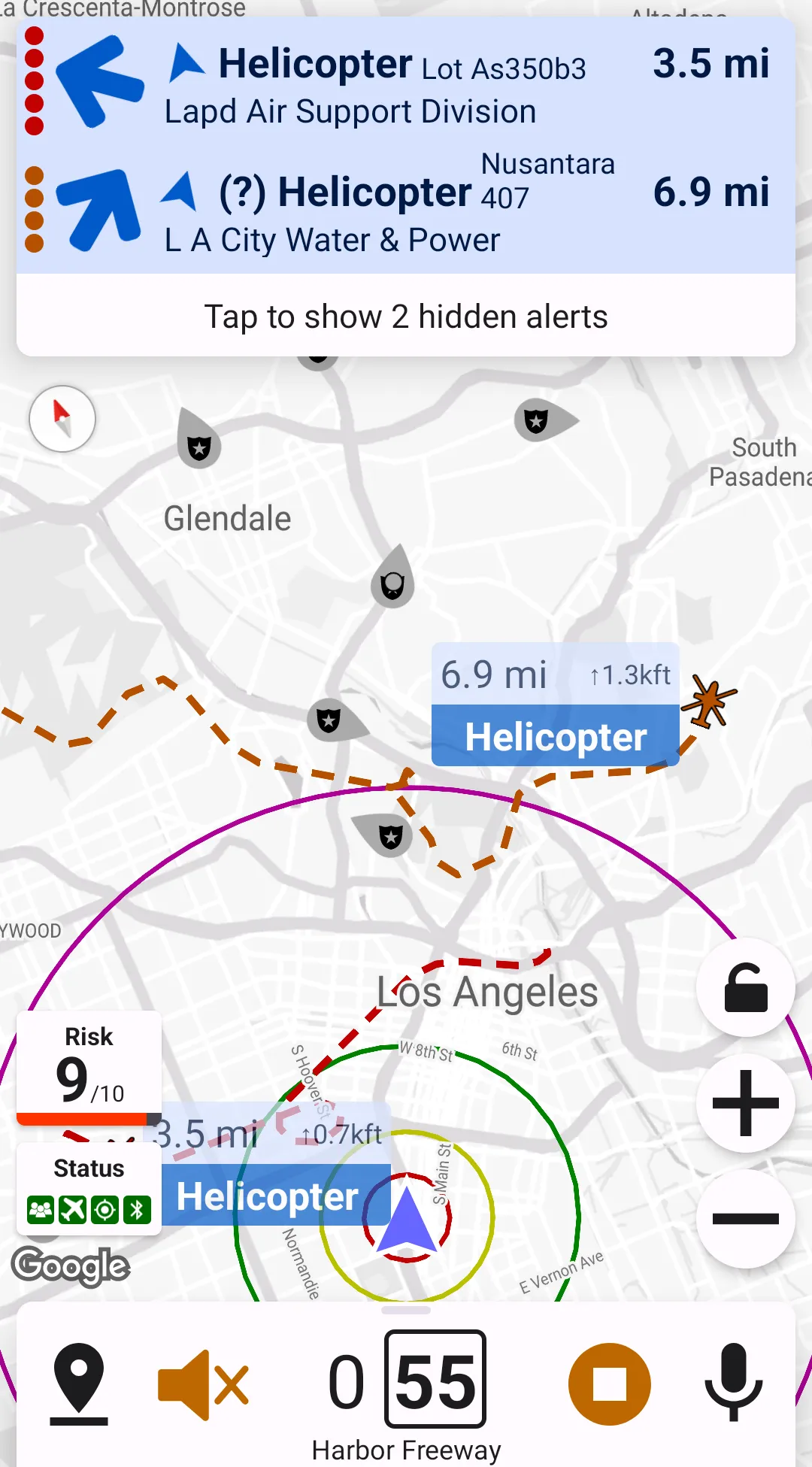The width and height of the screenshot is (812, 1467).
Task: Open the L A City Water & Power alert
Action: [406, 211]
